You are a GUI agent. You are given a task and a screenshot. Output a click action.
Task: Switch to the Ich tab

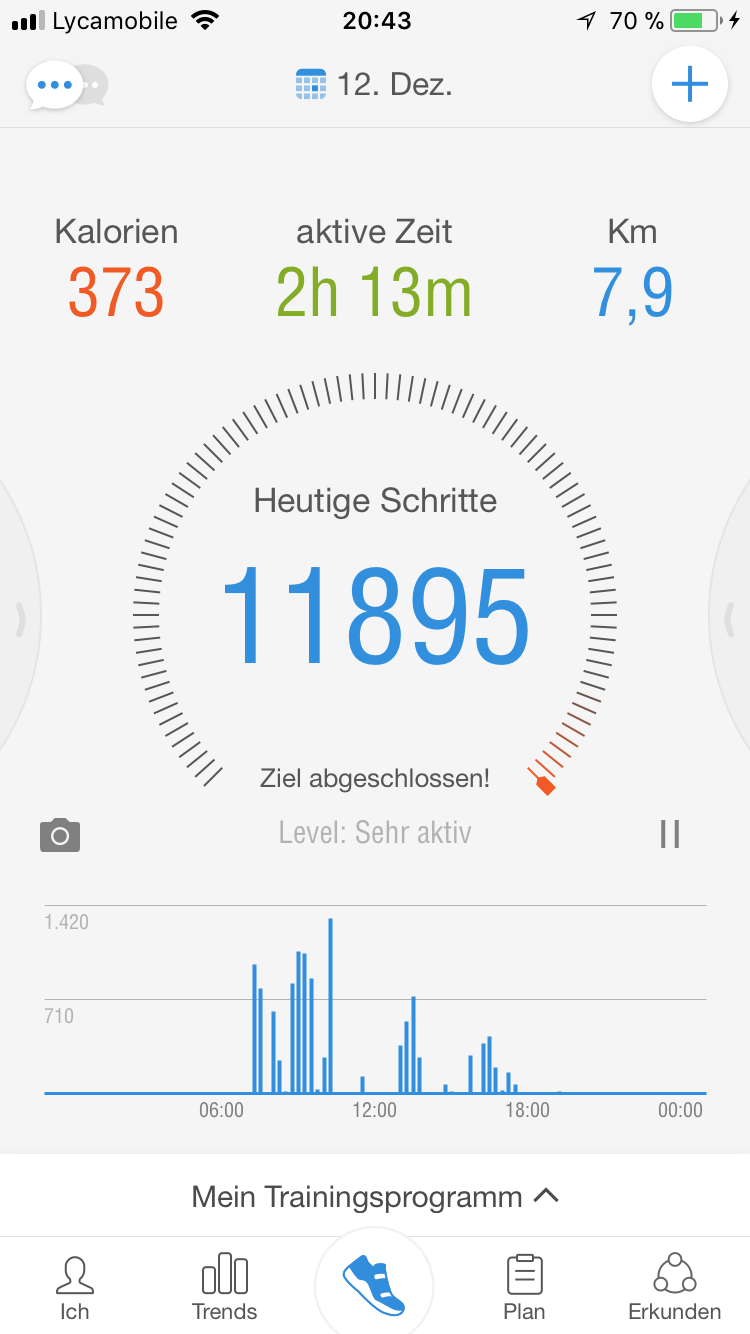[75, 1288]
